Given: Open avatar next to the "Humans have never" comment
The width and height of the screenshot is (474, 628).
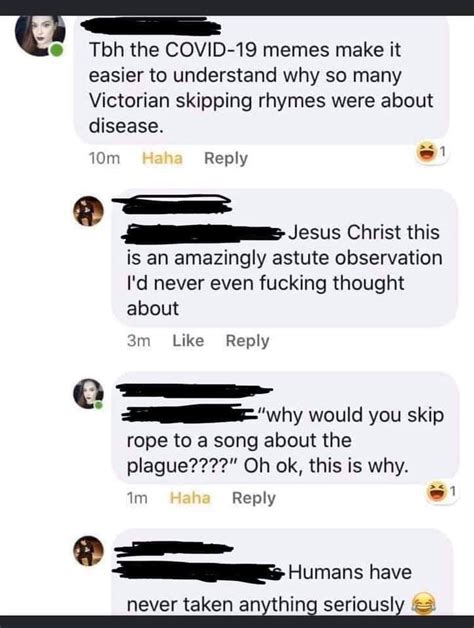Looking at the screenshot, I should 88,551.
